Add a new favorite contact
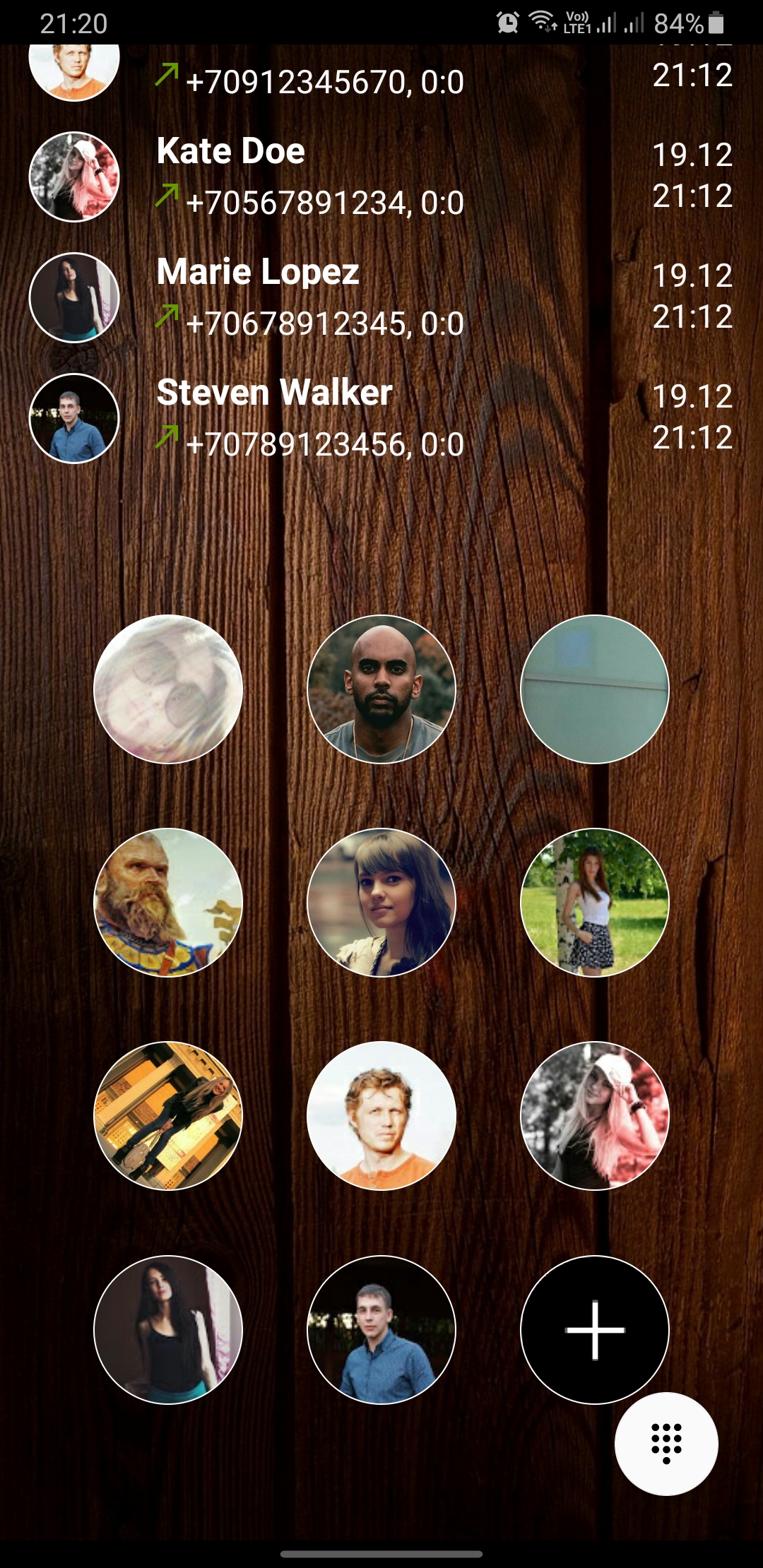Screen dimensions: 763x1568 (595, 1329)
